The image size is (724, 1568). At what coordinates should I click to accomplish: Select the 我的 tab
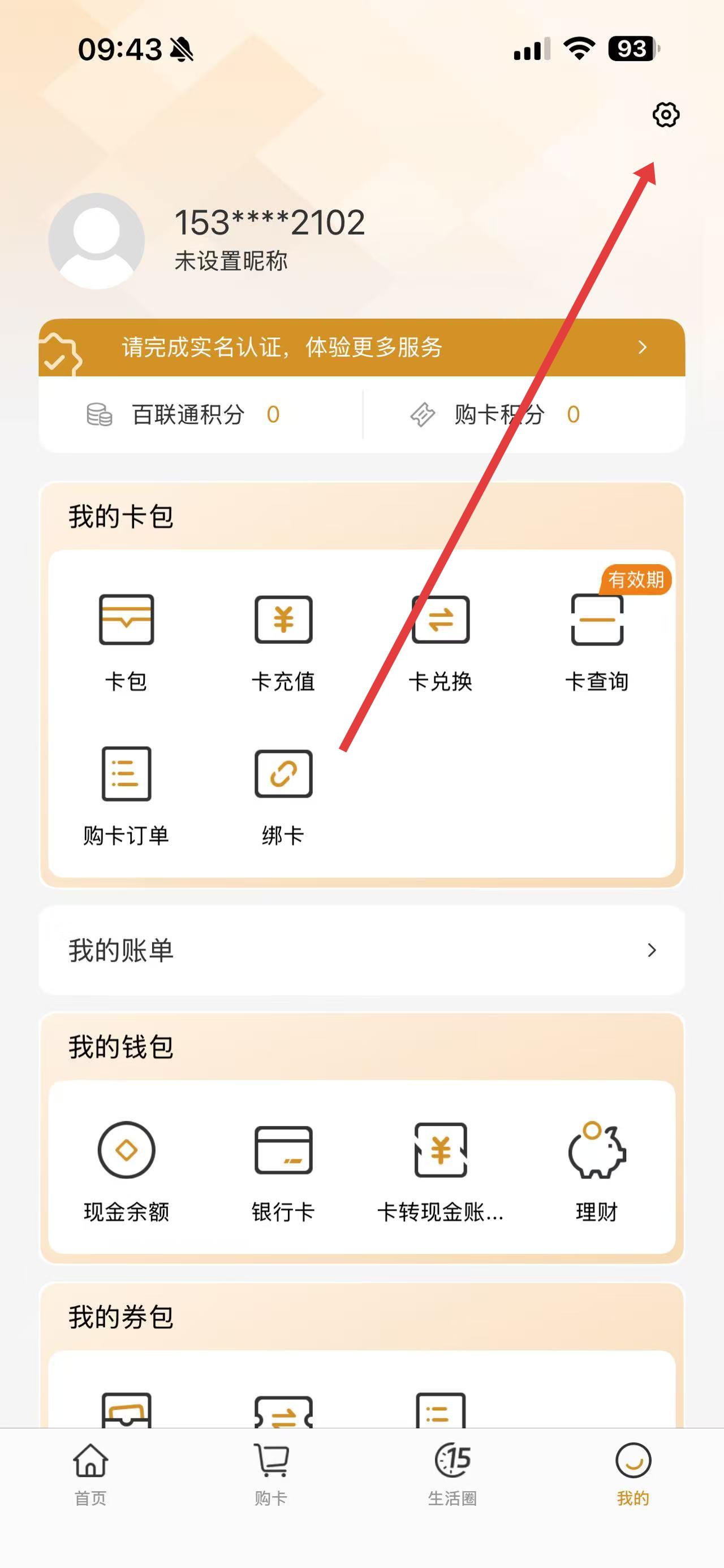633,1474
